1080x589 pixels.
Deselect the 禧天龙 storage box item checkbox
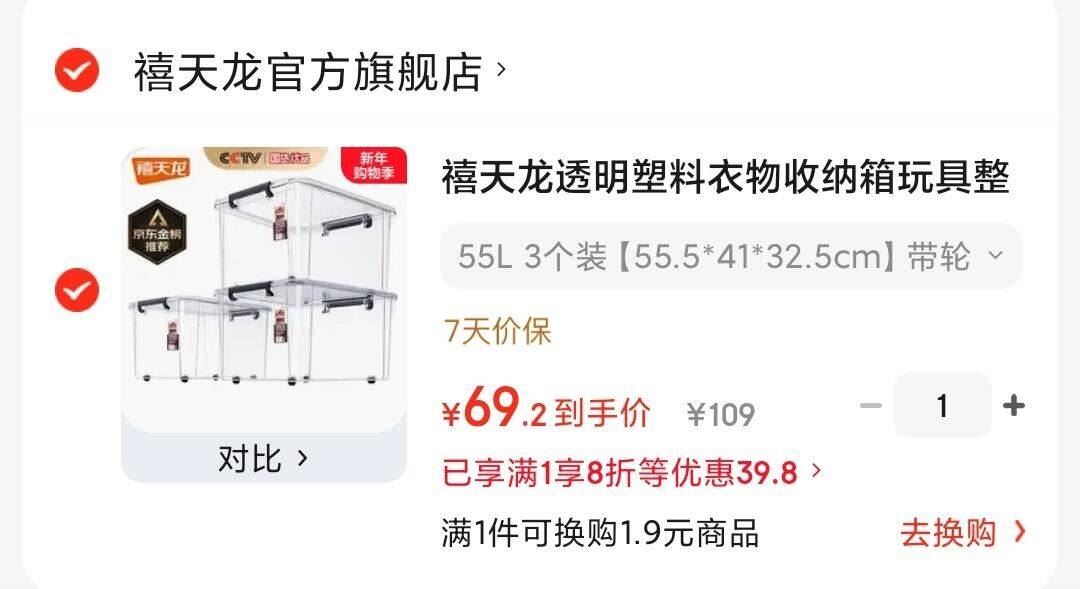pyautogui.click(x=76, y=290)
